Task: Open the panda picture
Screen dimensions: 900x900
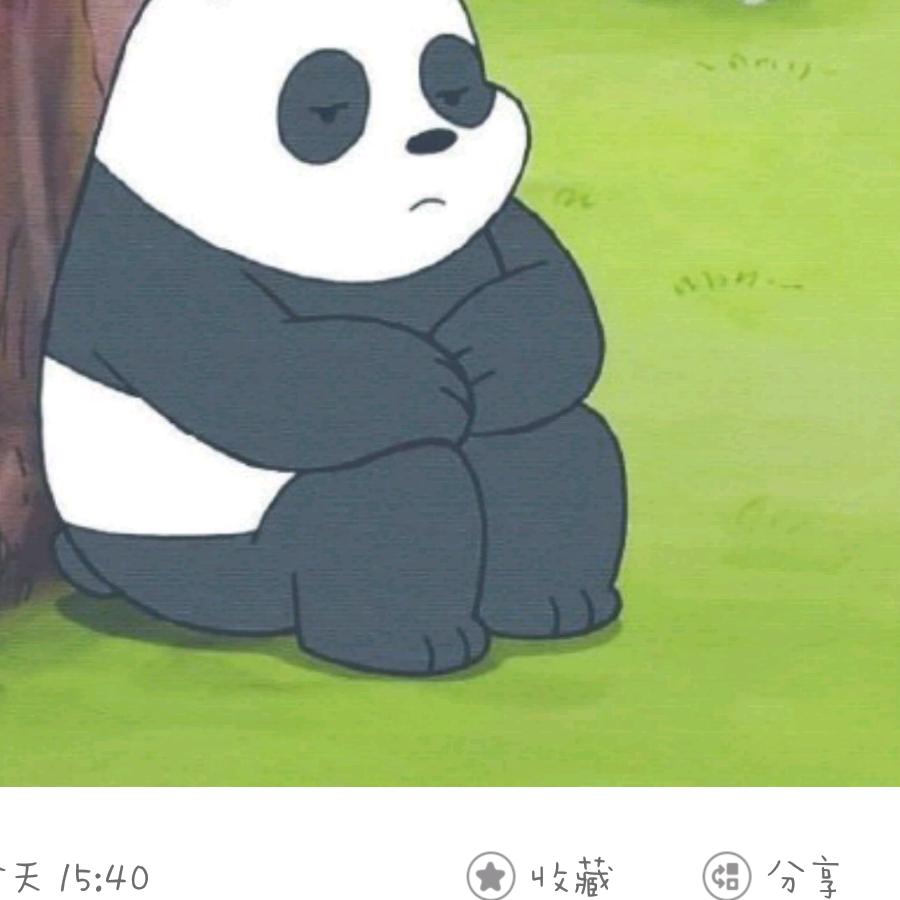Action: (450, 390)
